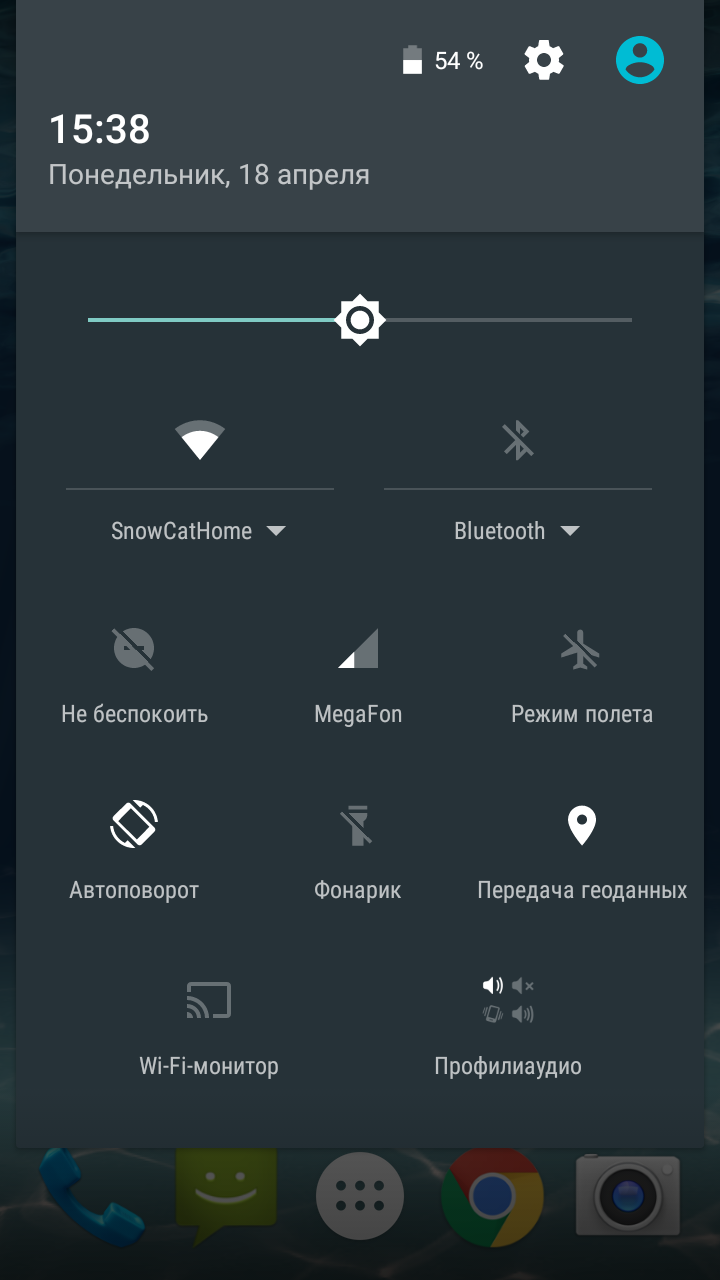Open the user profile avatar

640,61
